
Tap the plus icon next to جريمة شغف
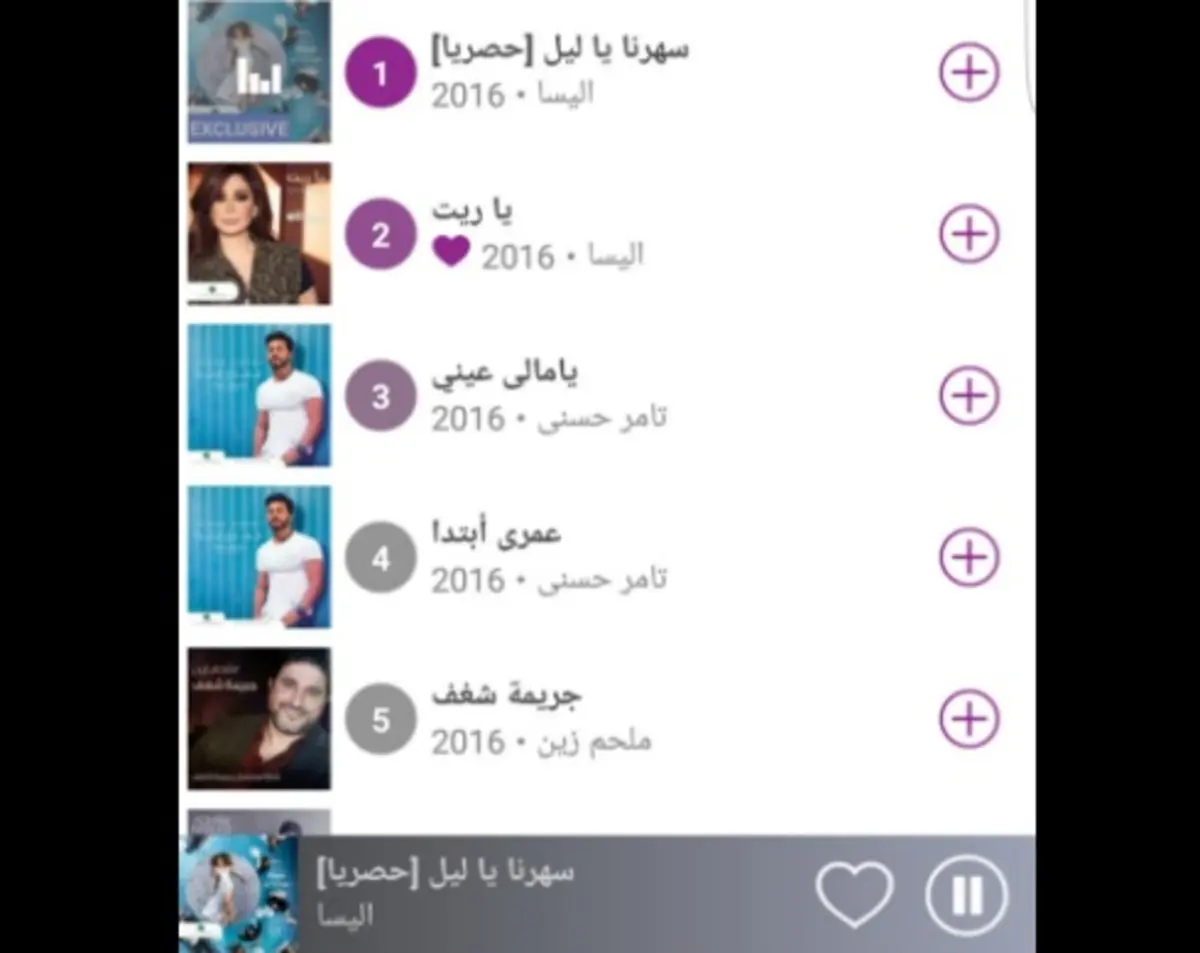pos(969,718)
